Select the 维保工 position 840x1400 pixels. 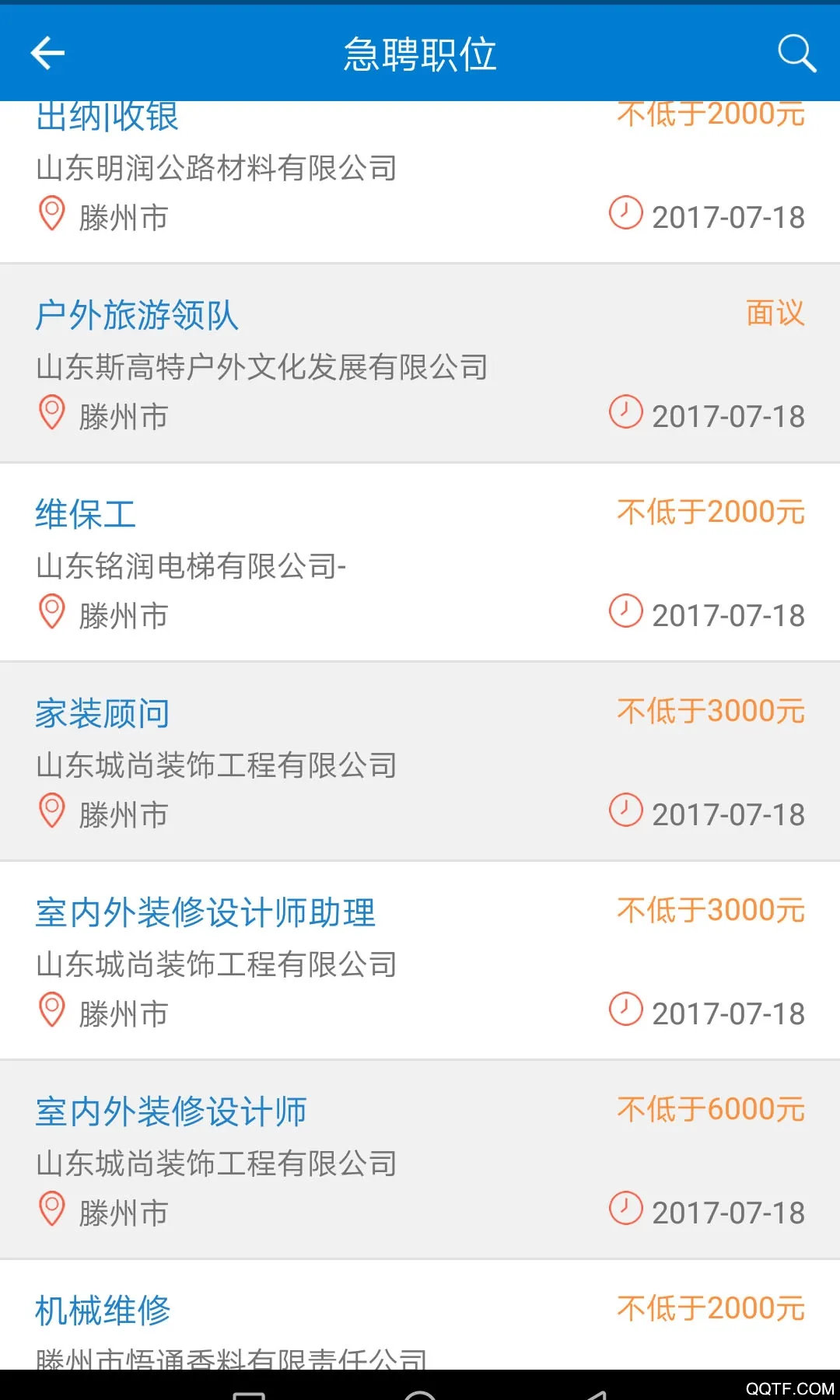pyautogui.click(x=86, y=514)
